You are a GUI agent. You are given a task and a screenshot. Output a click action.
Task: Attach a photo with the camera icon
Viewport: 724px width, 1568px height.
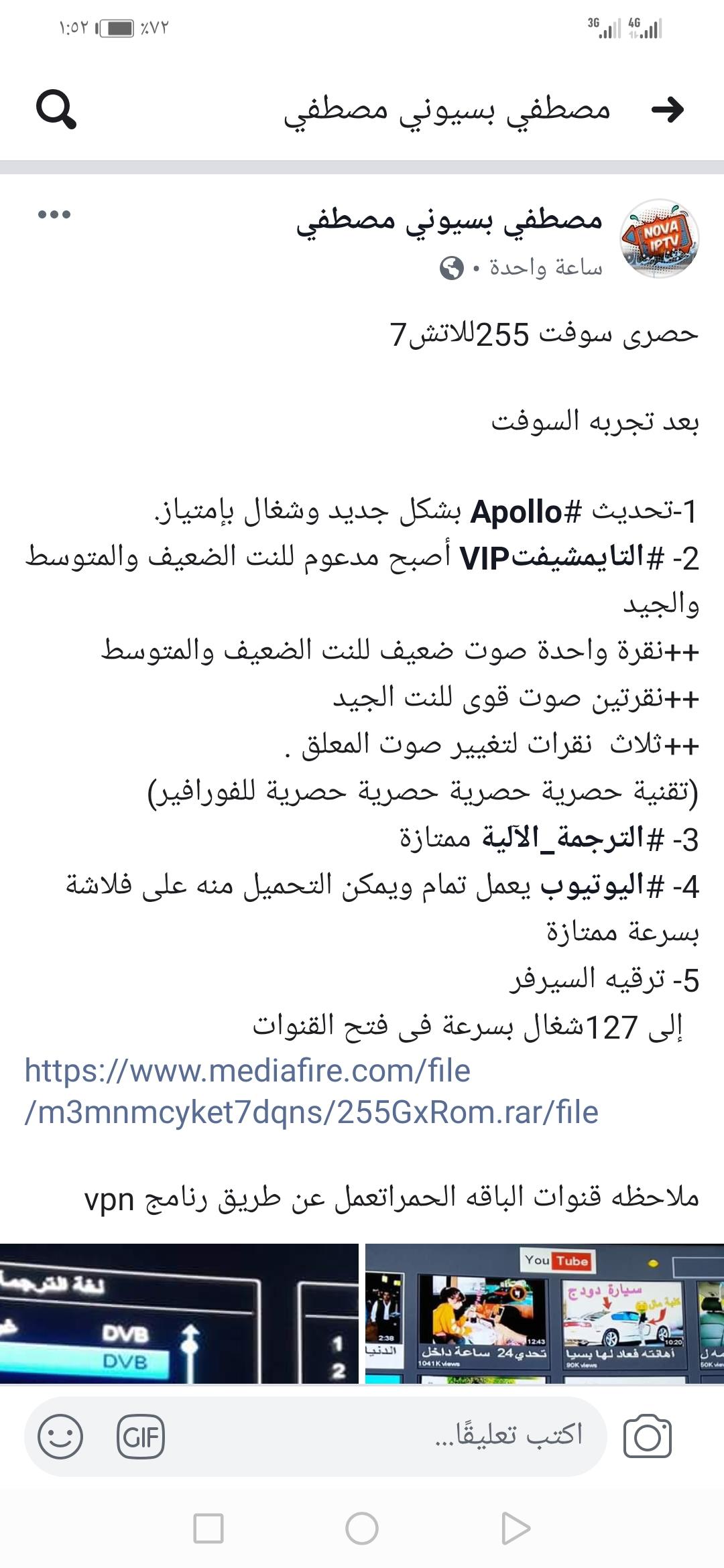tap(647, 1436)
